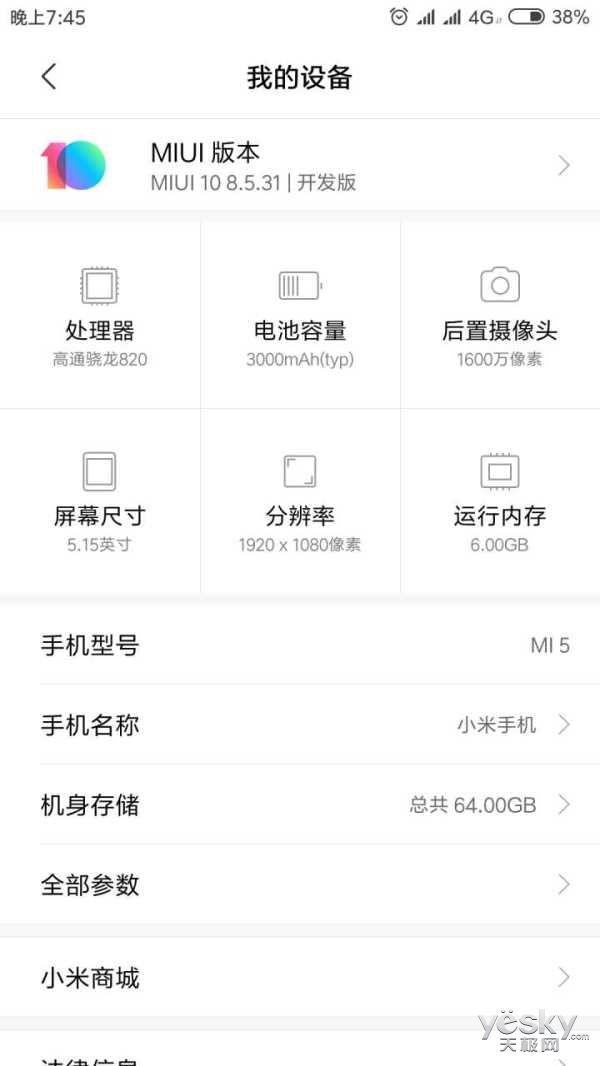Open the 机身存储 details
This screenshot has width=600, height=1066.
pyautogui.click(x=300, y=805)
